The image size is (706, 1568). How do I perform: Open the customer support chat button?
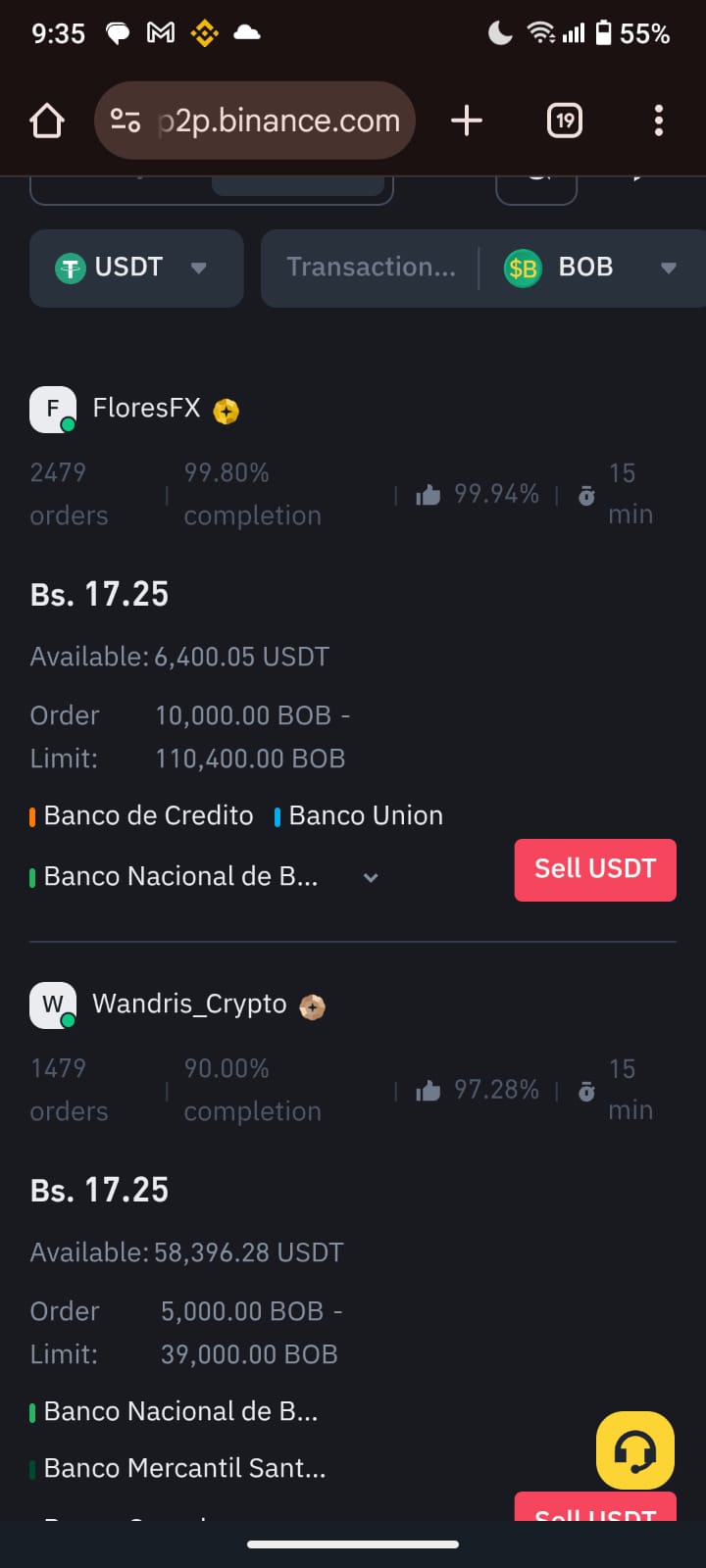pos(635,1450)
